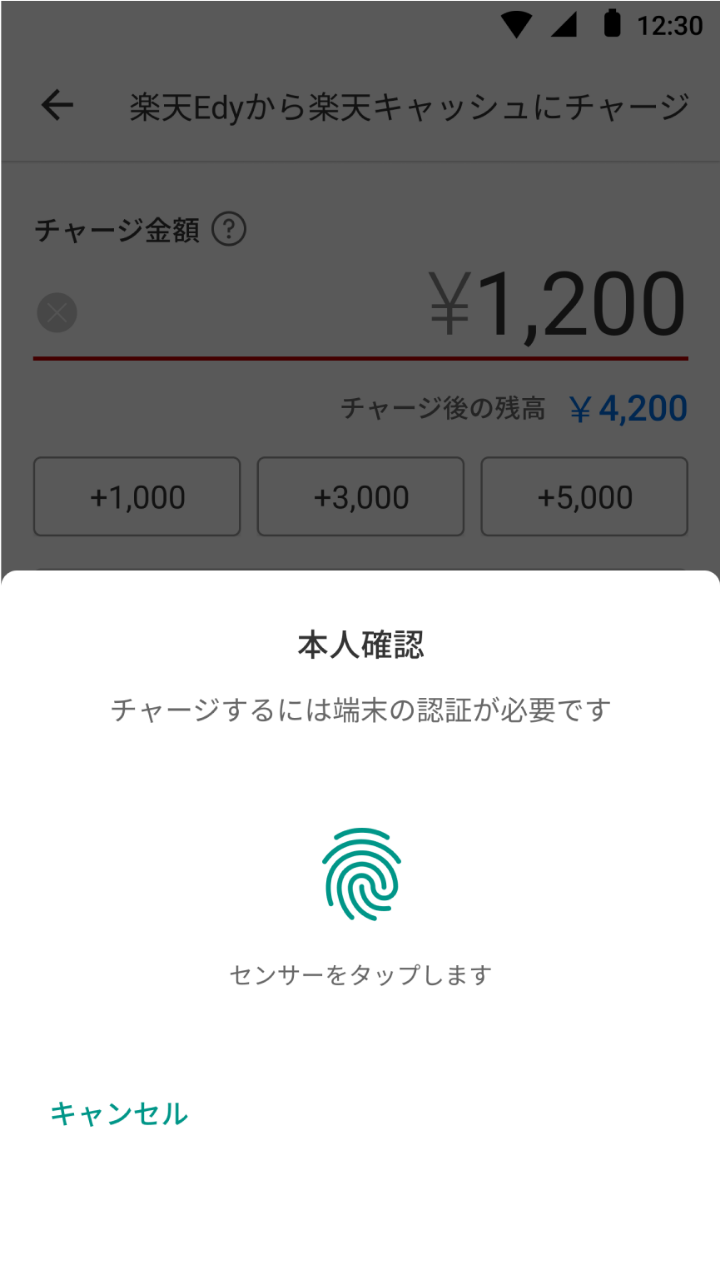Go back with the top arrow
The image size is (720, 1280).
click(x=57, y=105)
